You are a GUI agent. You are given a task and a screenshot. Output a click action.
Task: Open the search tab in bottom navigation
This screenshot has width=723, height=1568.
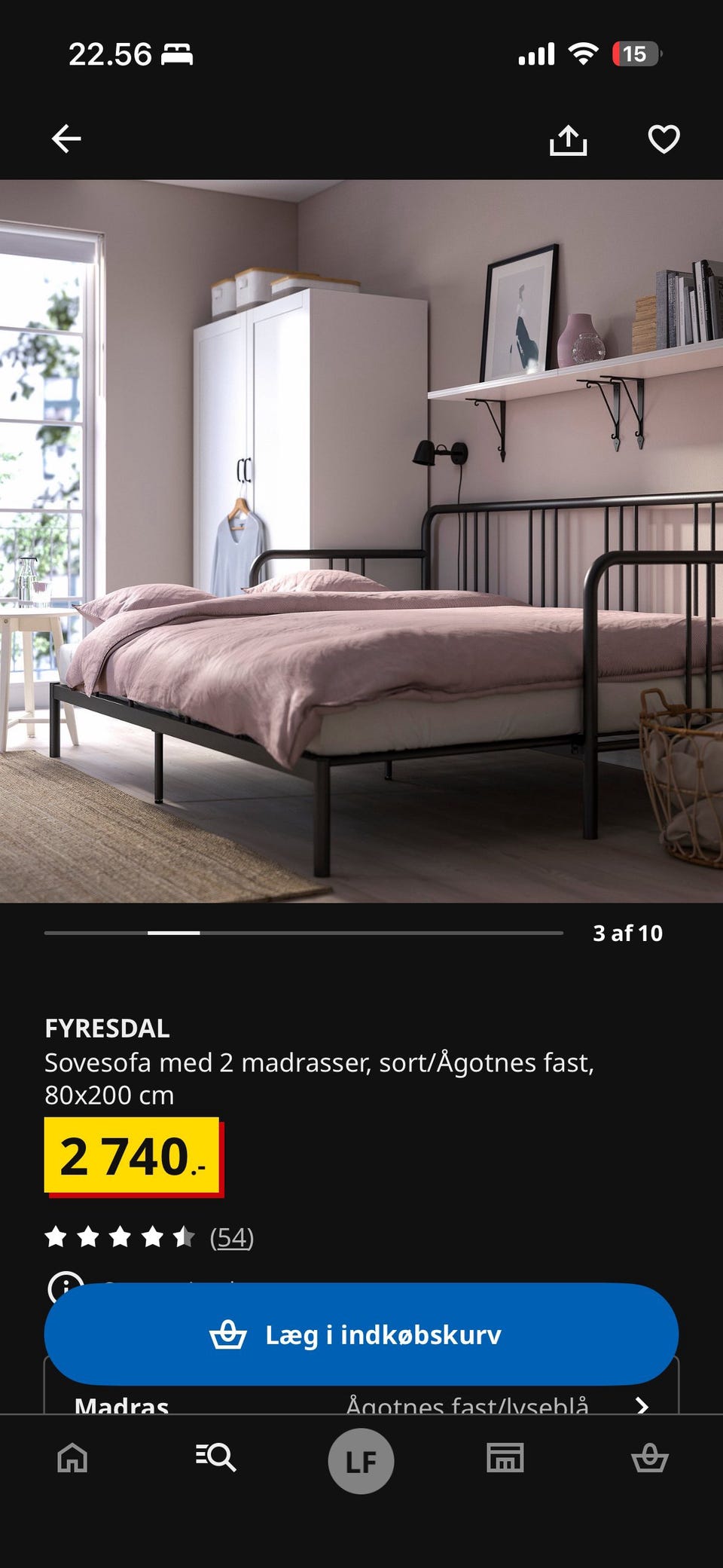(215, 1459)
